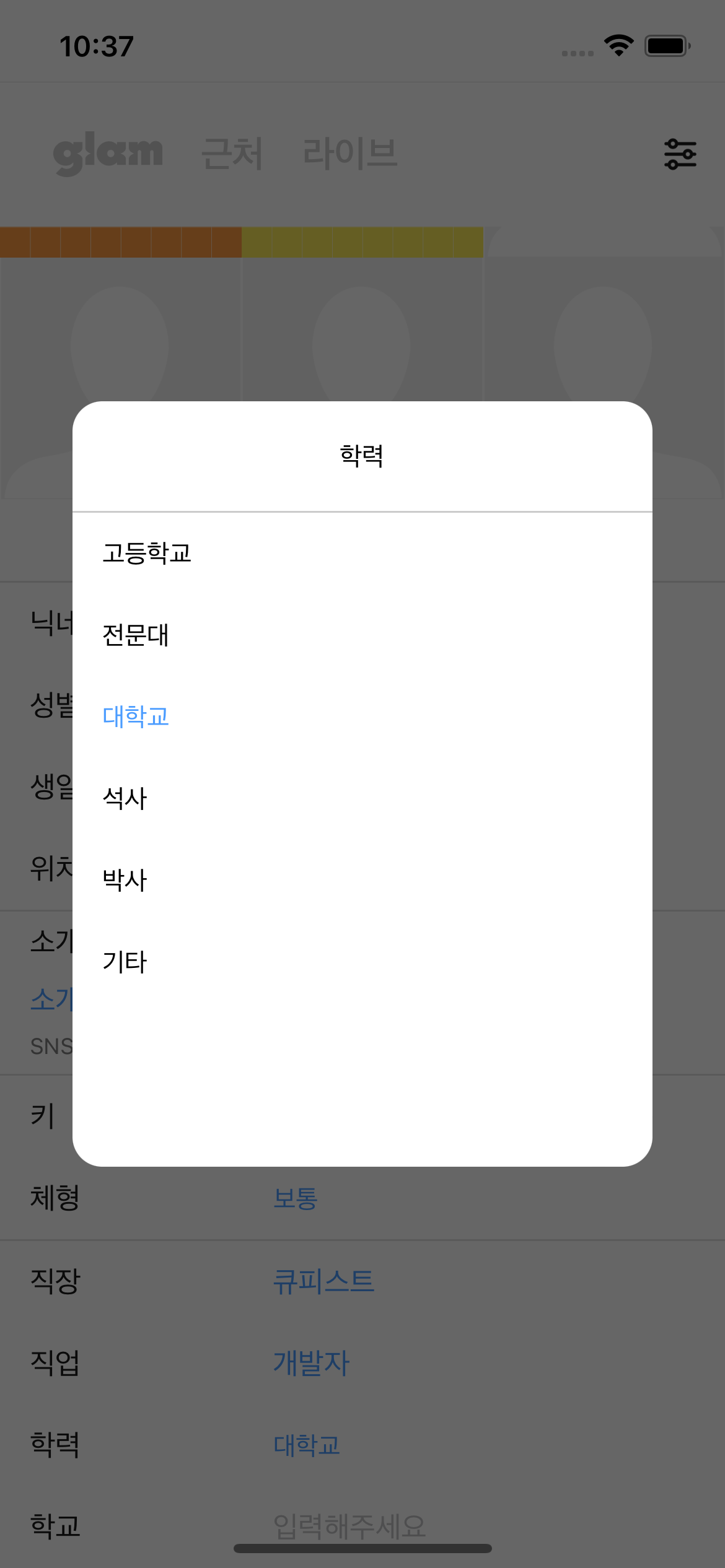Select 전문대 education option
Viewport: 725px width, 1568px height.
(136, 637)
